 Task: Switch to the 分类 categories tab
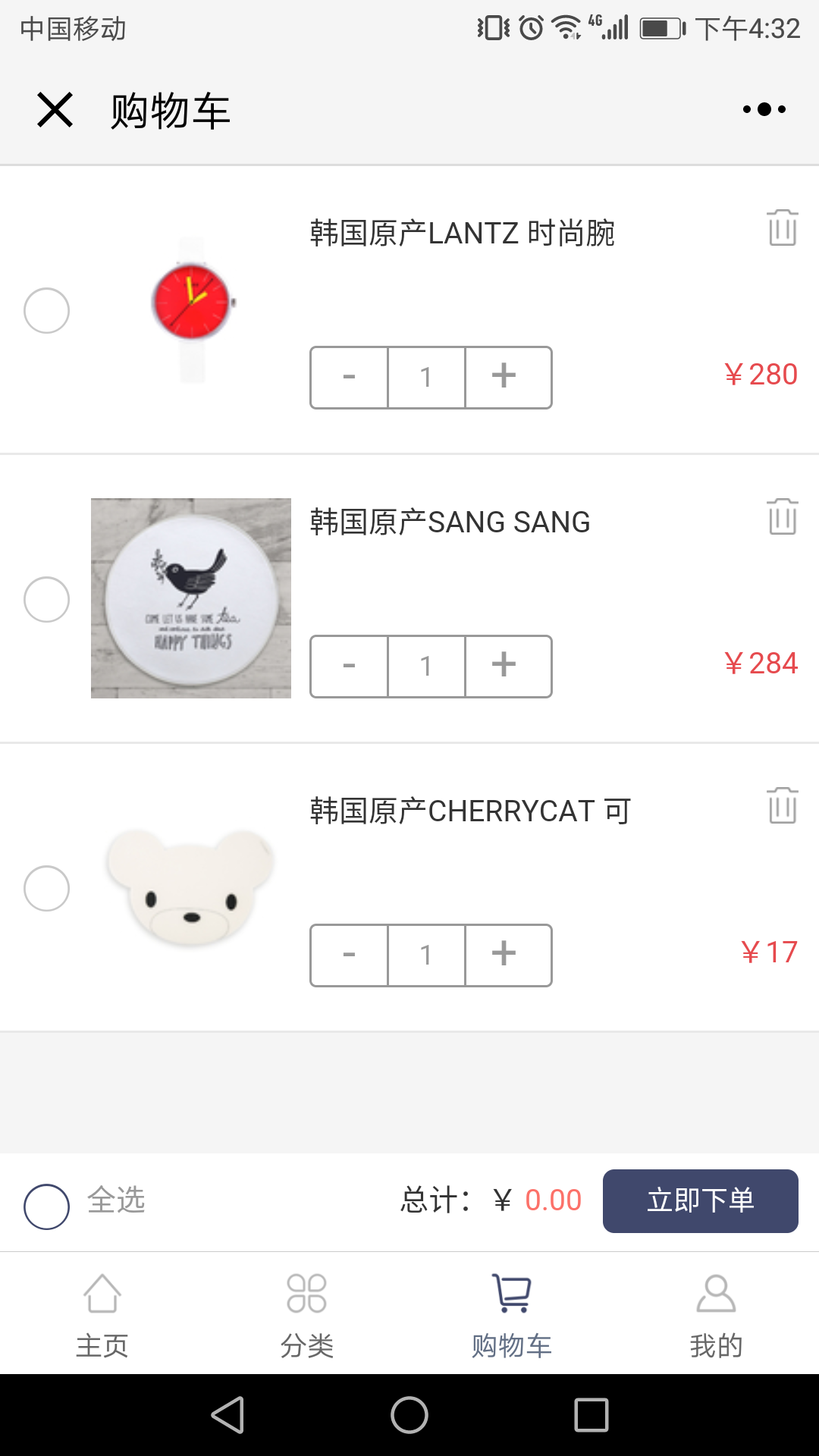coord(307,1313)
